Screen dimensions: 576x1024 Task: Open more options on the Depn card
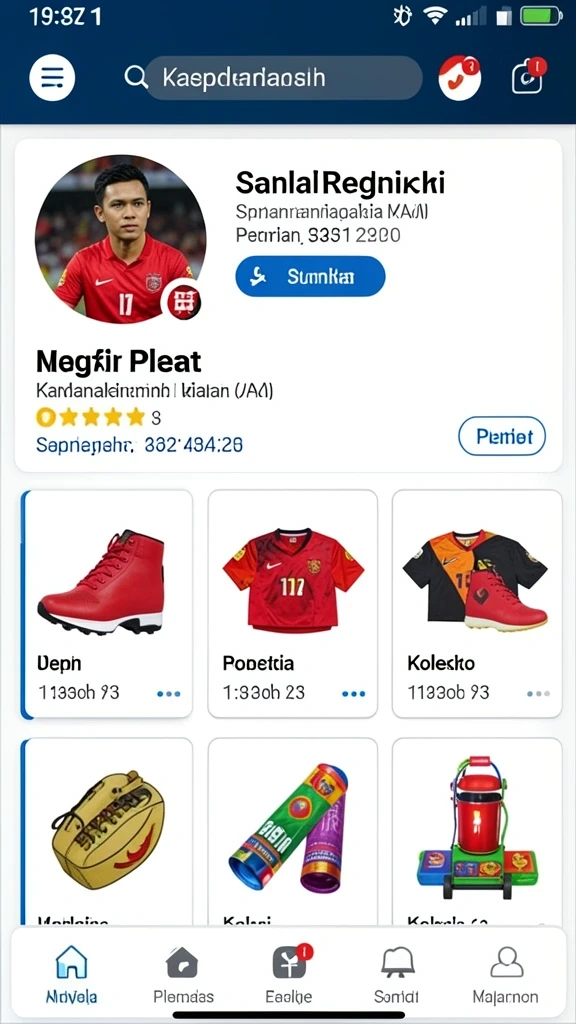click(168, 694)
